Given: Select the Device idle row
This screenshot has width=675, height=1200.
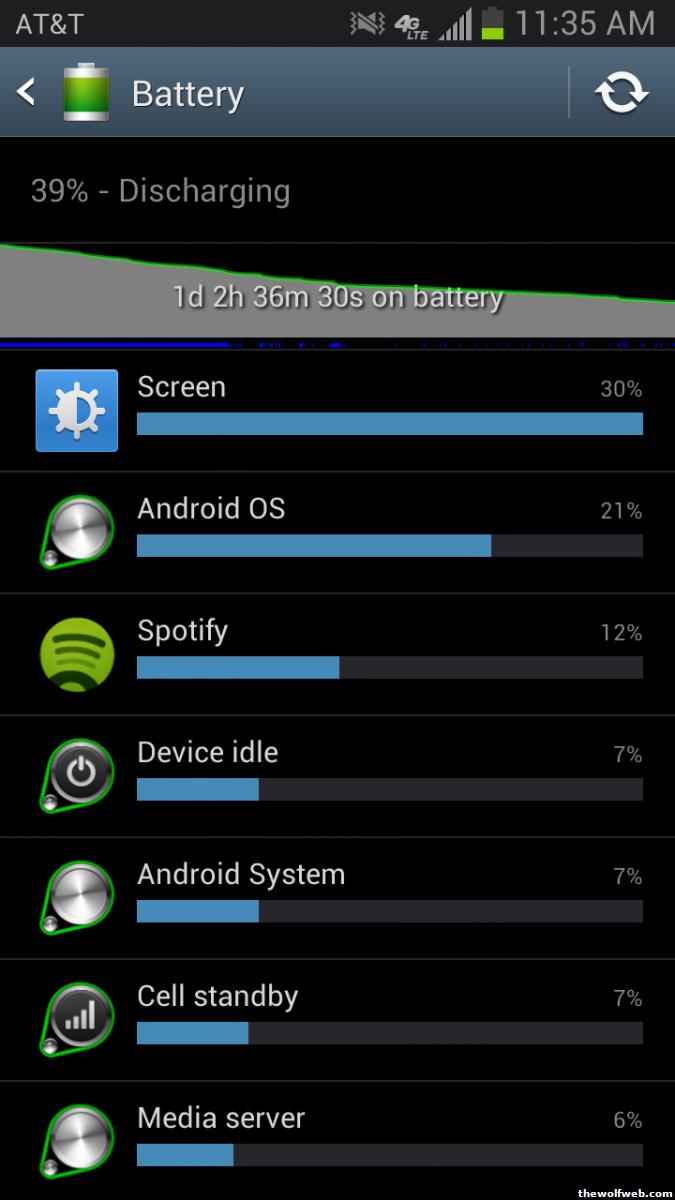Looking at the screenshot, I should (x=337, y=777).
